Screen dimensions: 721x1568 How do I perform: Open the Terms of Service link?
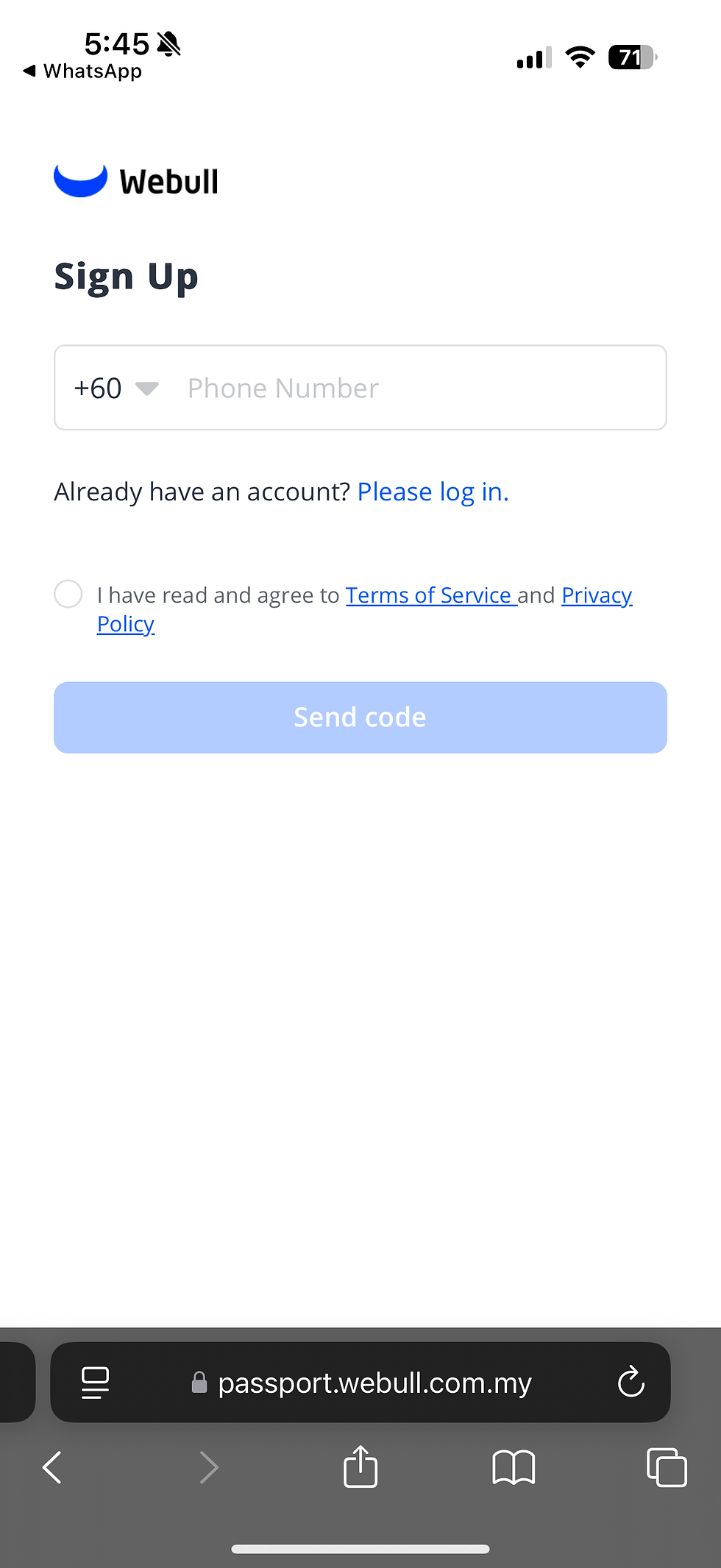click(x=429, y=595)
